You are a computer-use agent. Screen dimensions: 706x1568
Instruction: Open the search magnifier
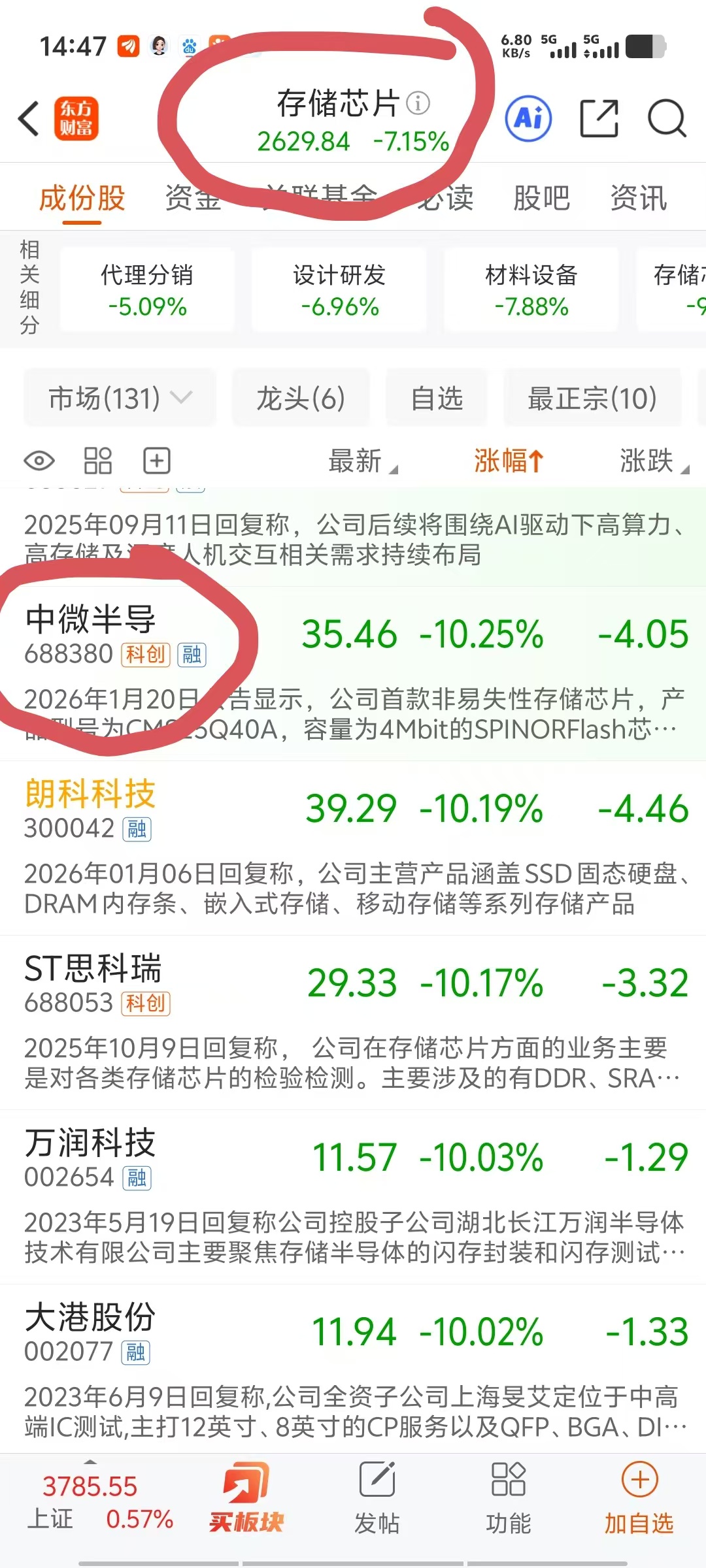(667, 119)
